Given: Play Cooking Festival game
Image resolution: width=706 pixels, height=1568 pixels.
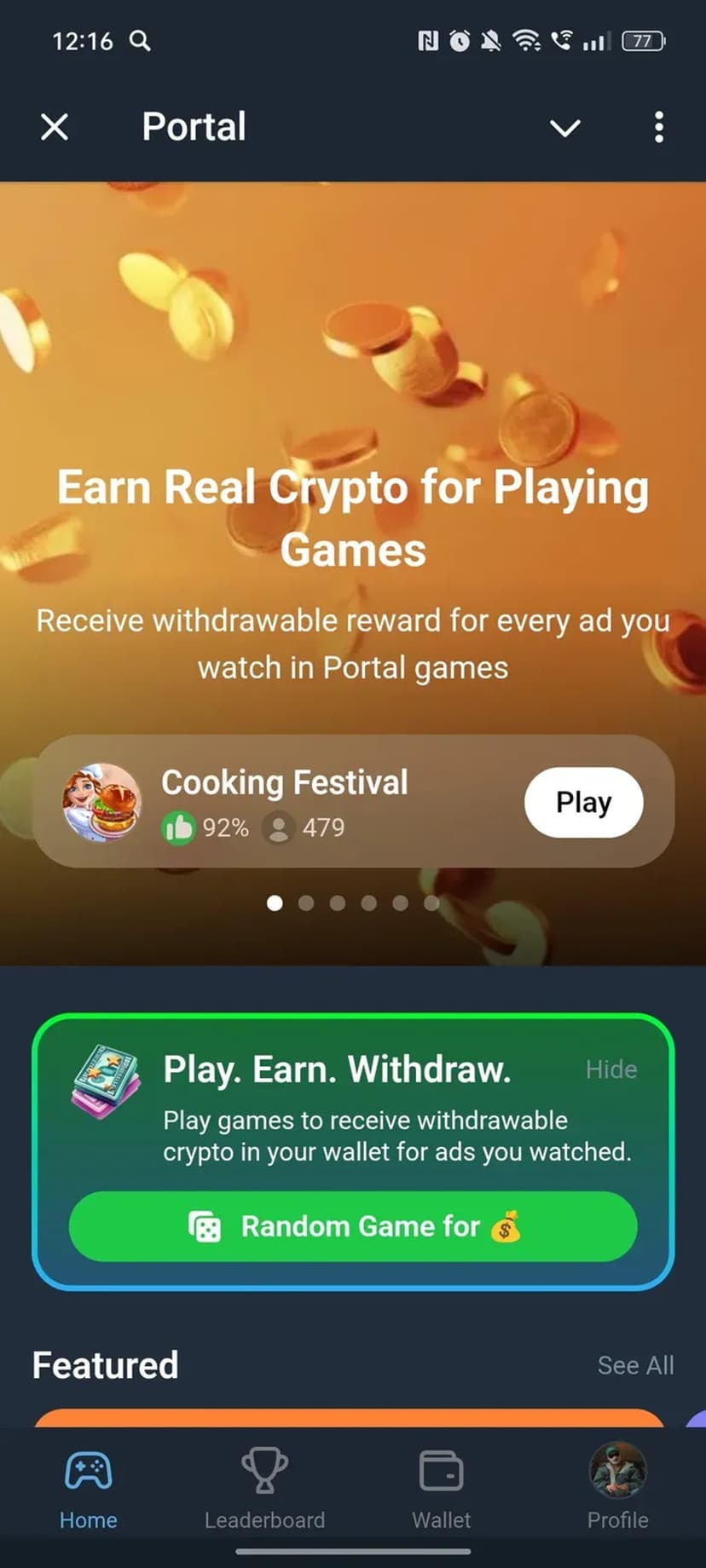Looking at the screenshot, I should [583, 802].
